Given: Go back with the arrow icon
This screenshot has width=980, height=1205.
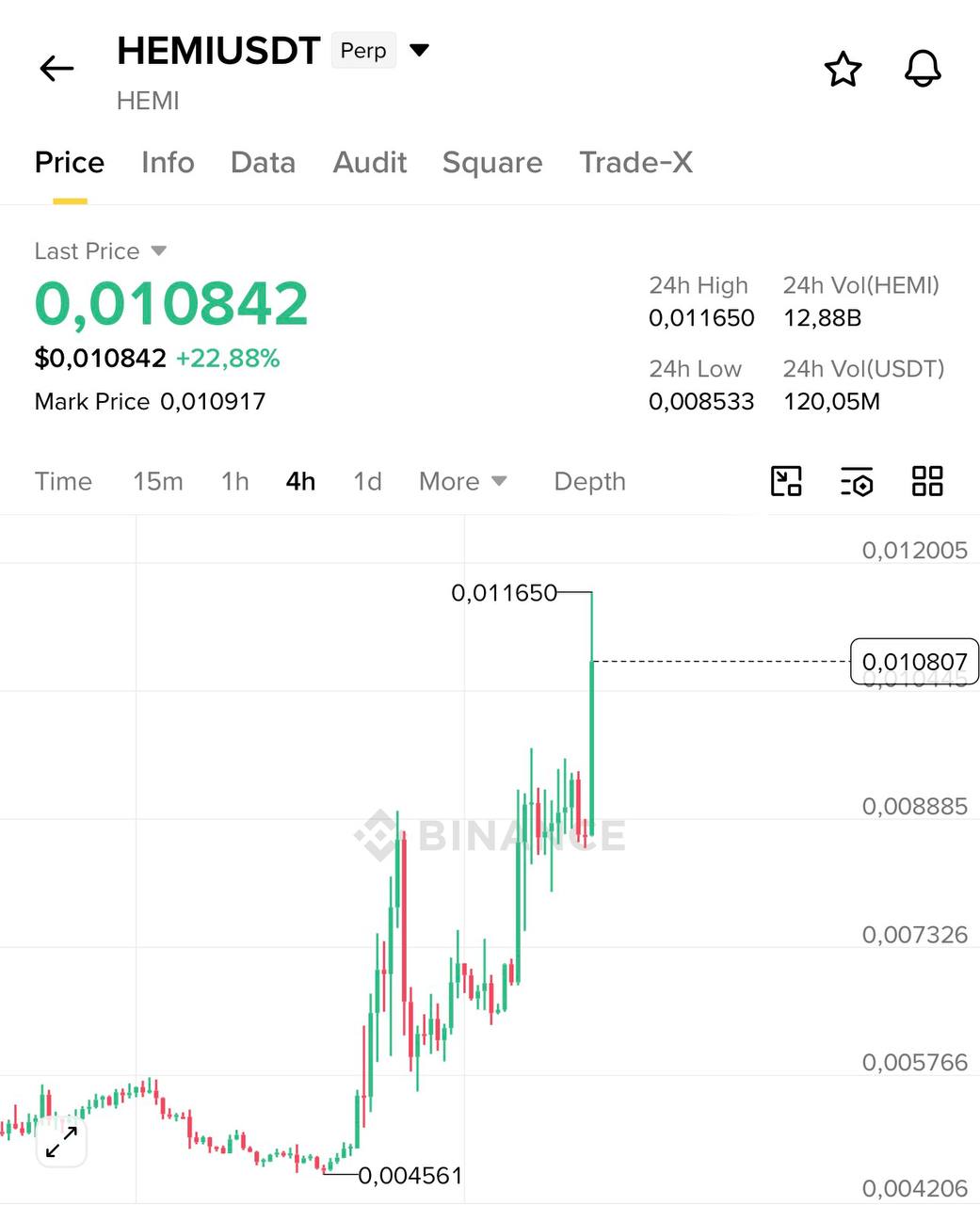Looking at the screenshot, I should (x=56, y=69).
